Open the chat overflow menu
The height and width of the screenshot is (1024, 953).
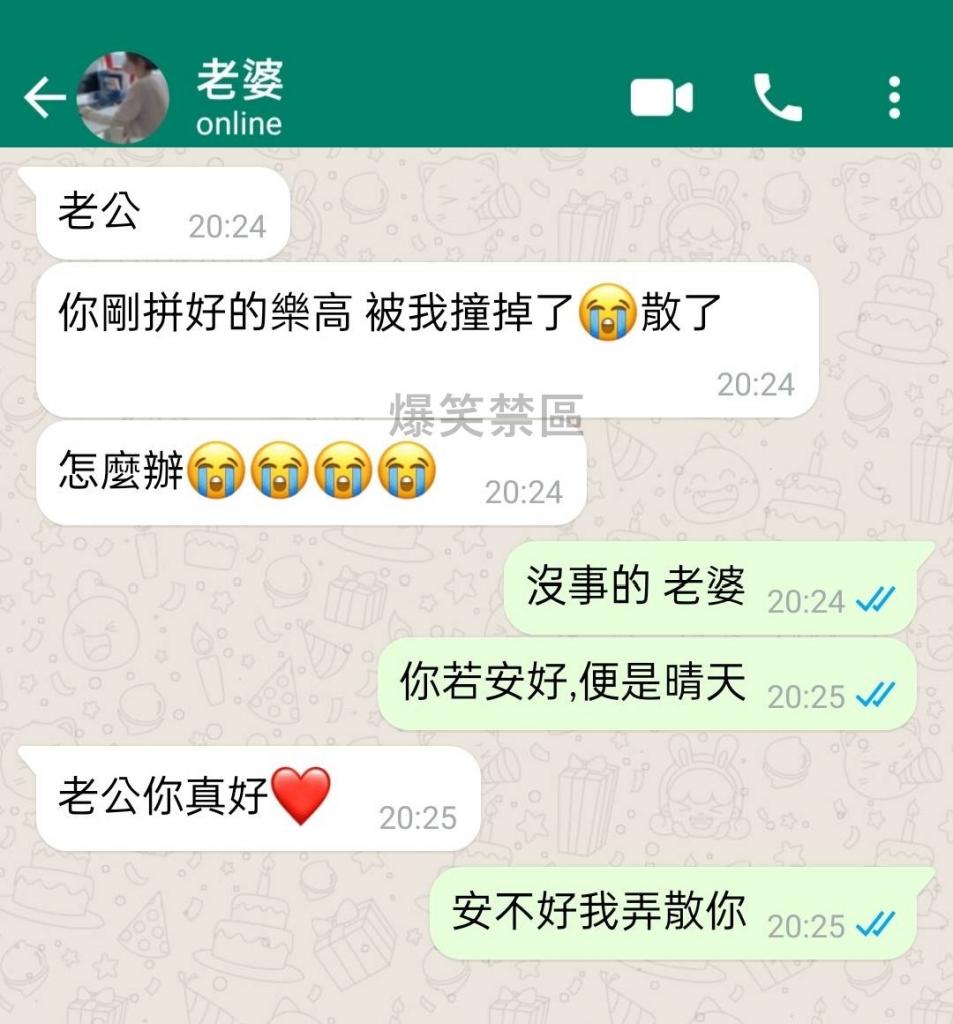[x=894, y=98]
